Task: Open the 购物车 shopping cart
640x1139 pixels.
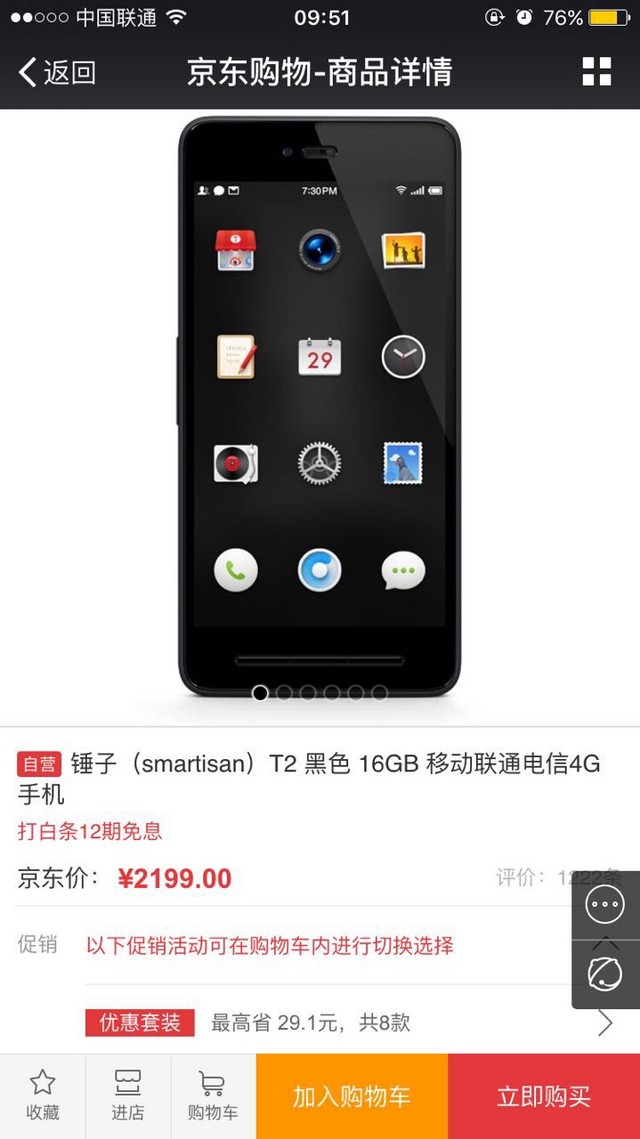Action: pos(213,1095)
